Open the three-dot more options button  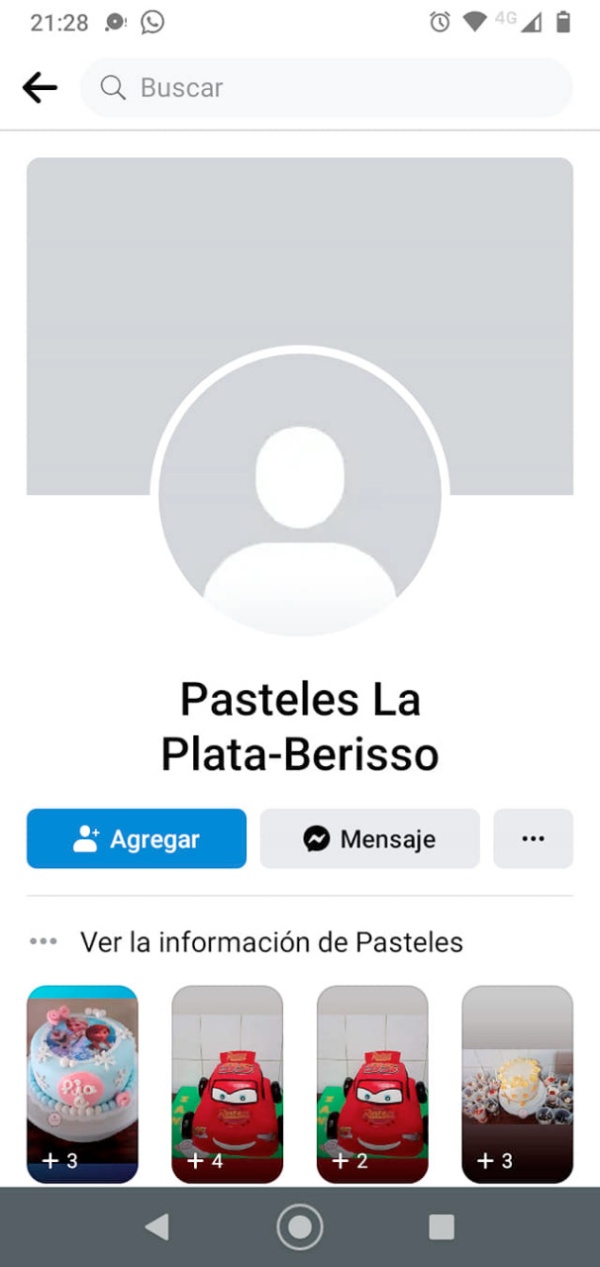(x=533, y=839)
